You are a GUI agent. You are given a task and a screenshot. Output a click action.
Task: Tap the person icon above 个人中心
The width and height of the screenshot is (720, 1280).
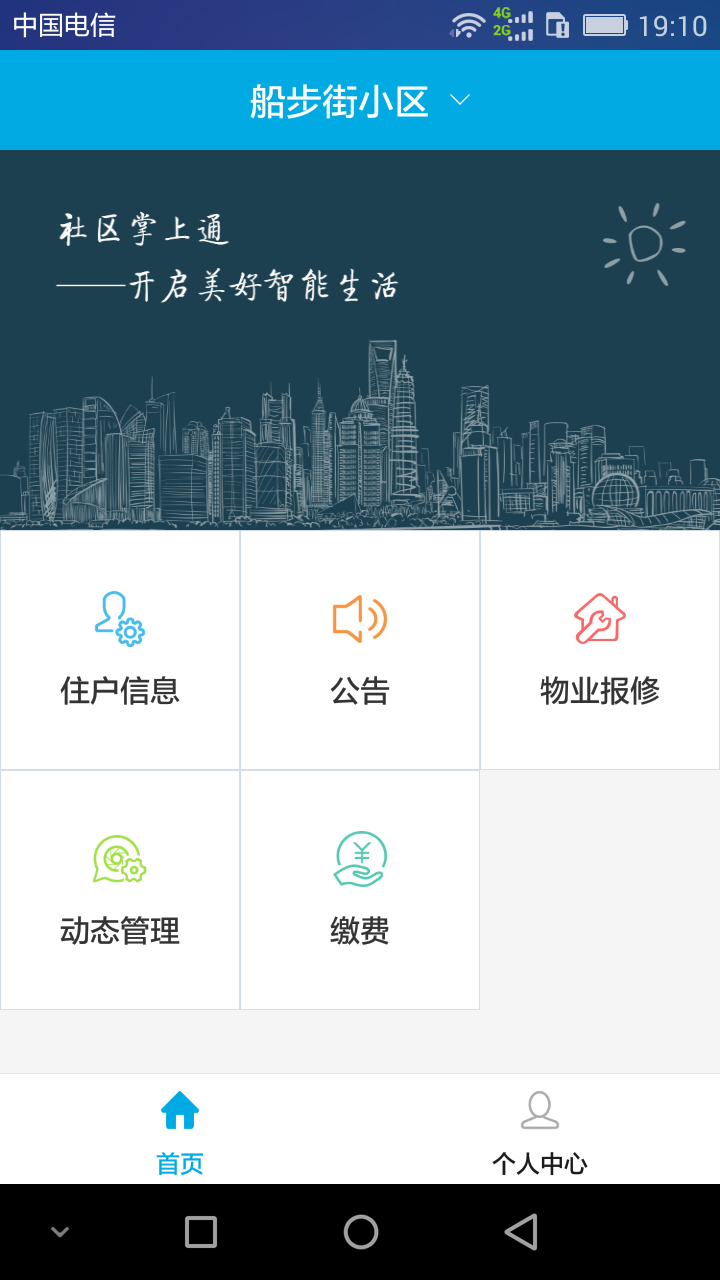coord(540,1110)
